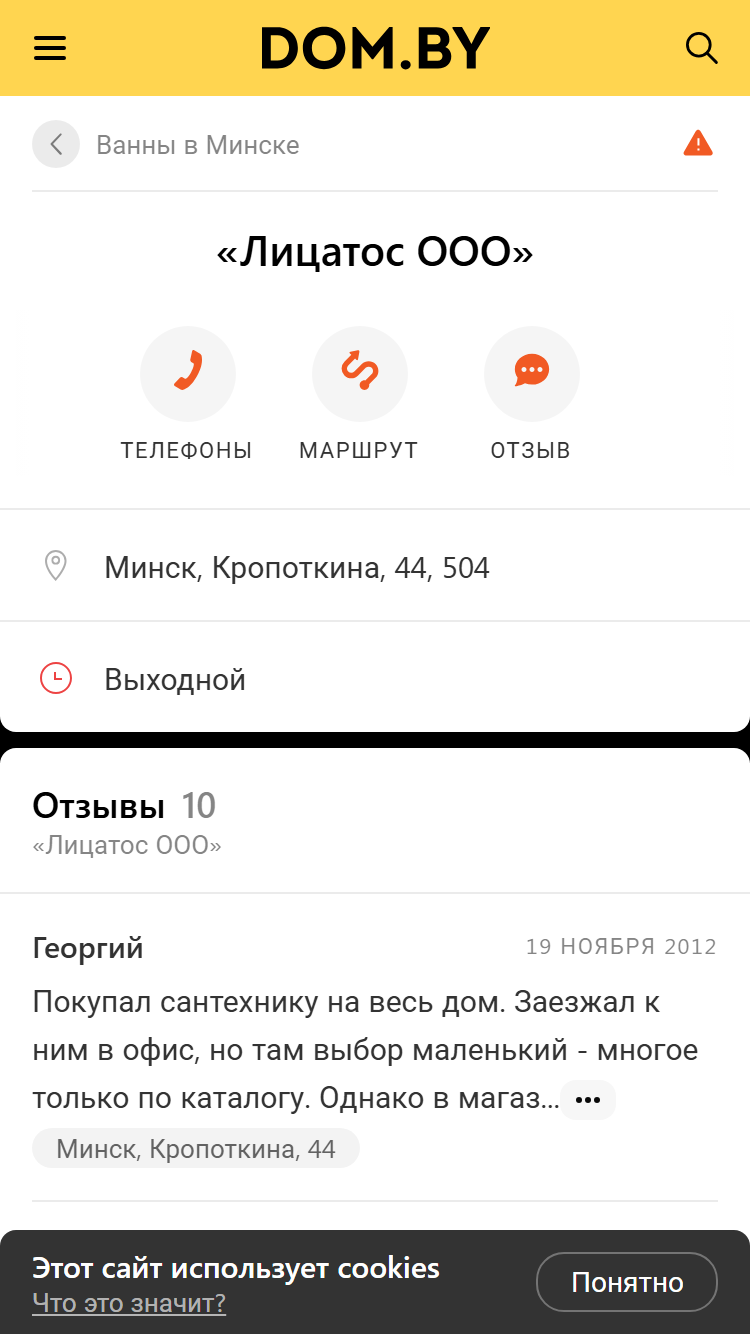750x1334 pixels.
Task: Show the company's Телефоны
Action: point(187,395)
